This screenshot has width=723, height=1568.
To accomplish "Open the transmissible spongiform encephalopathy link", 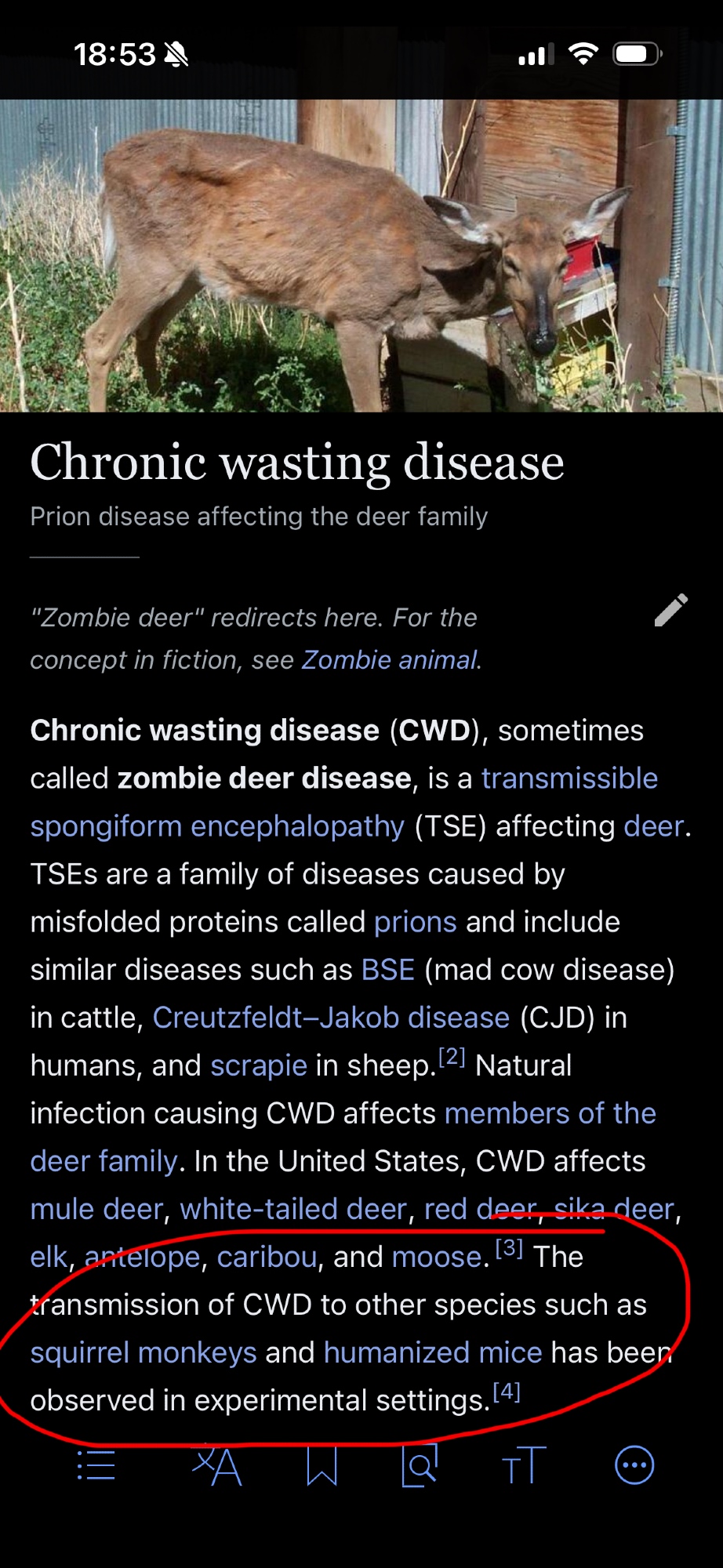I will pyautogui.click(x=216, y=826).
